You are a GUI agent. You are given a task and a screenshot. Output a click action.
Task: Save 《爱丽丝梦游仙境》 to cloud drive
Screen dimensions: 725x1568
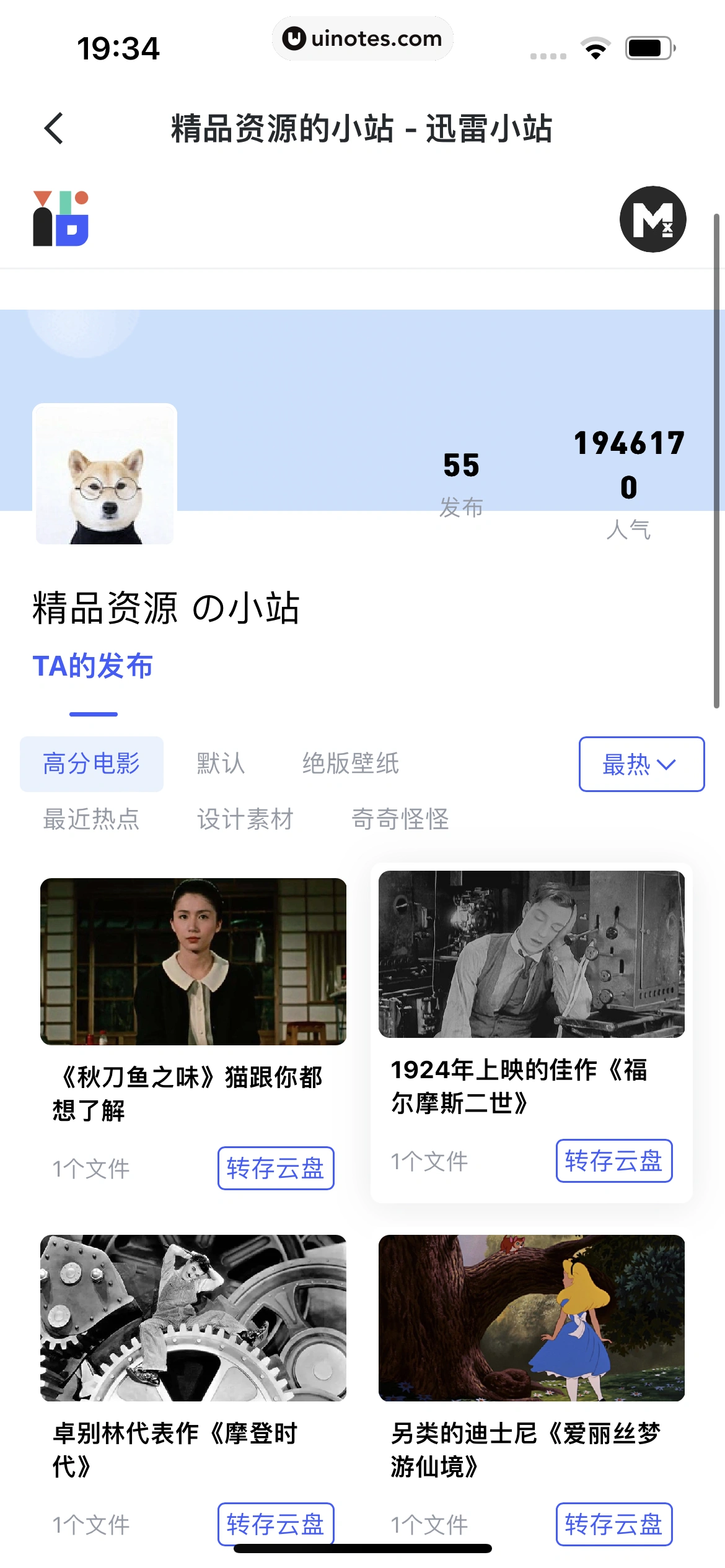tap(613, 1524)
